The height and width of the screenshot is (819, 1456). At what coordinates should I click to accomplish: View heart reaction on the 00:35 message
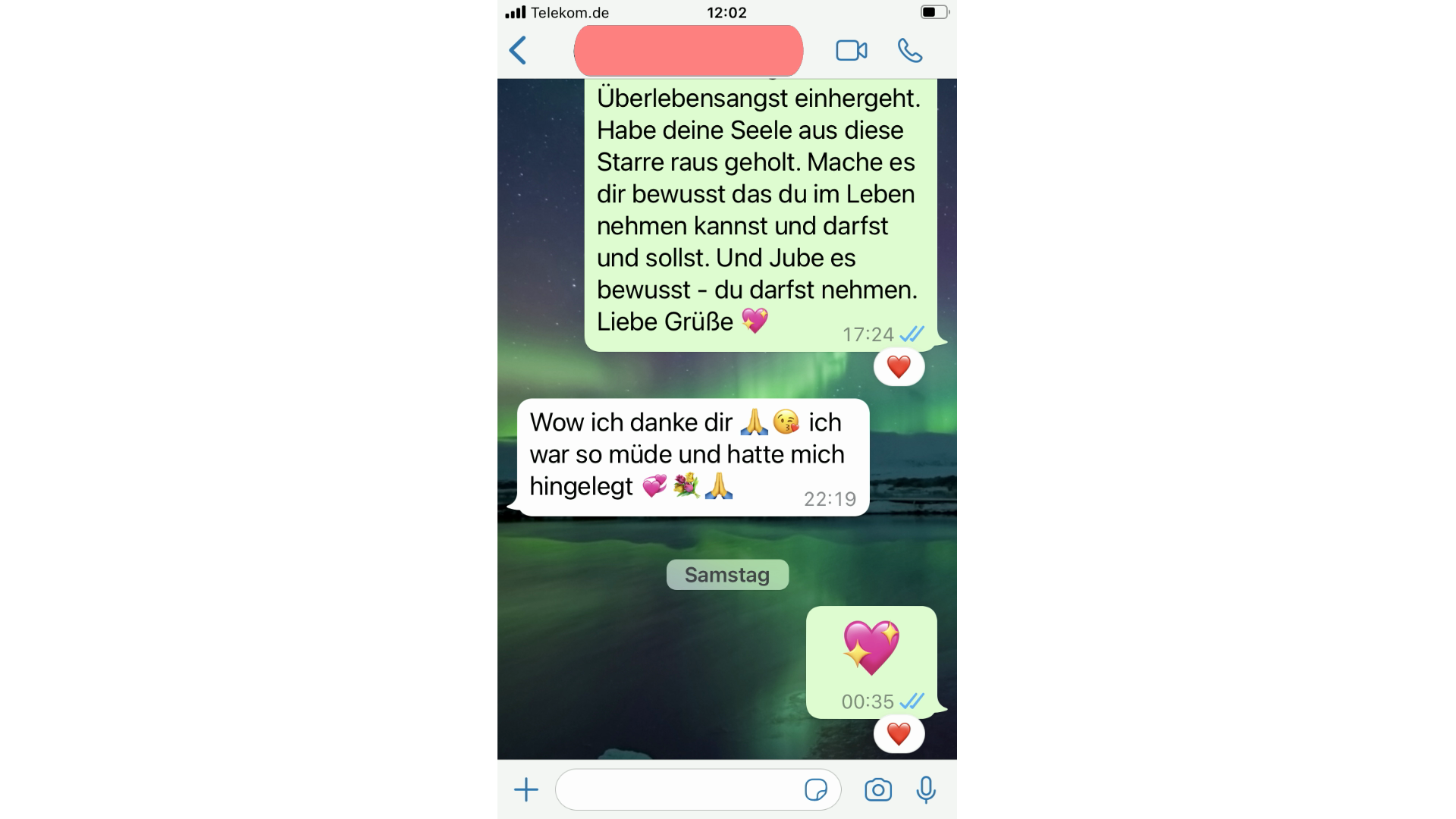tap(899, 734)
